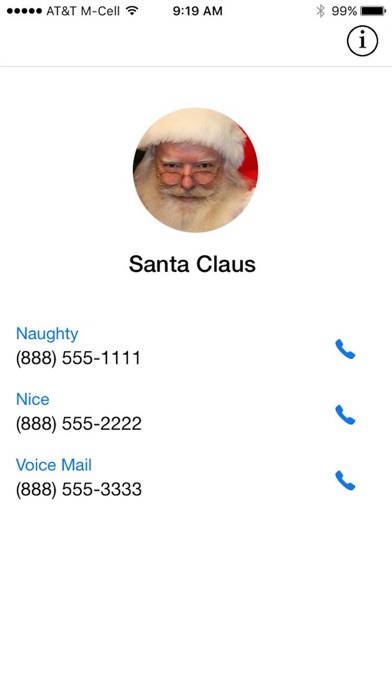
Task: Call the Naughty number (888) 555-1111
Action: point(345,349)
